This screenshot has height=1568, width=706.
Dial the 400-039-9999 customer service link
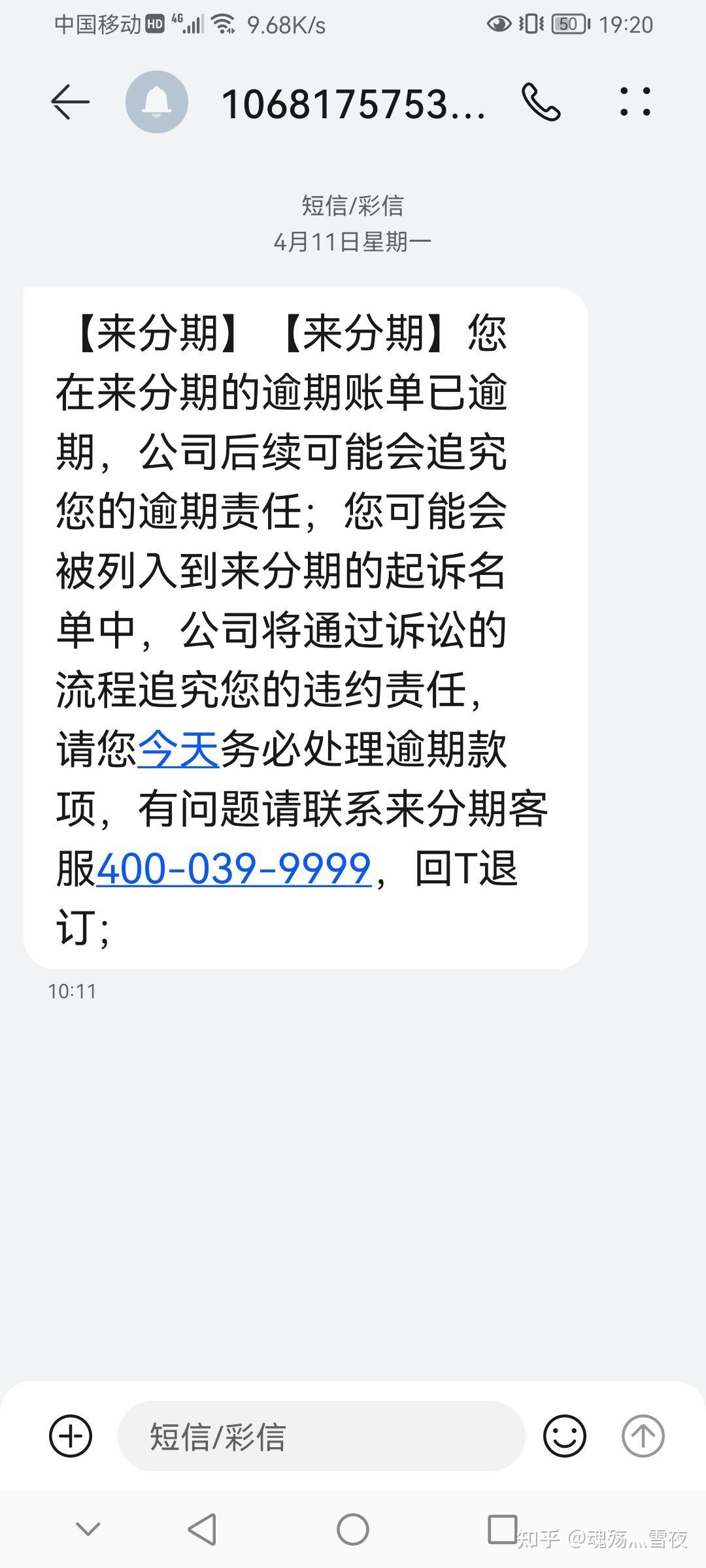pos(234,869)
